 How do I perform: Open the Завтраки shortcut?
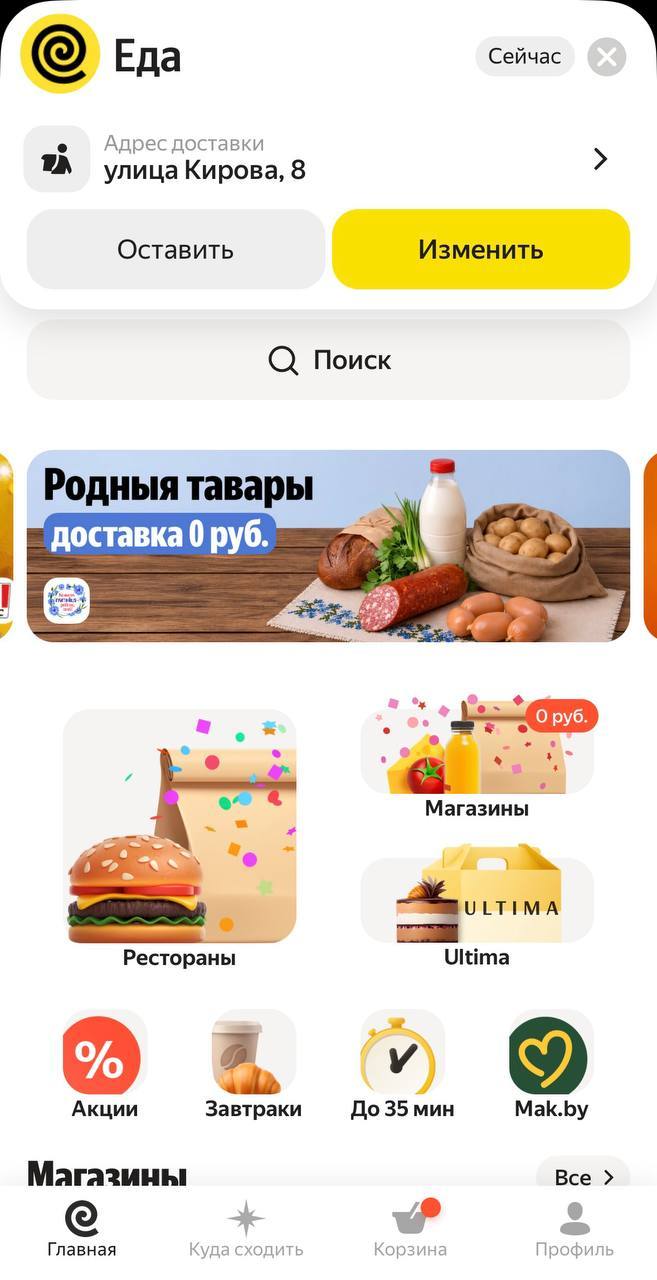[253, 1063]
